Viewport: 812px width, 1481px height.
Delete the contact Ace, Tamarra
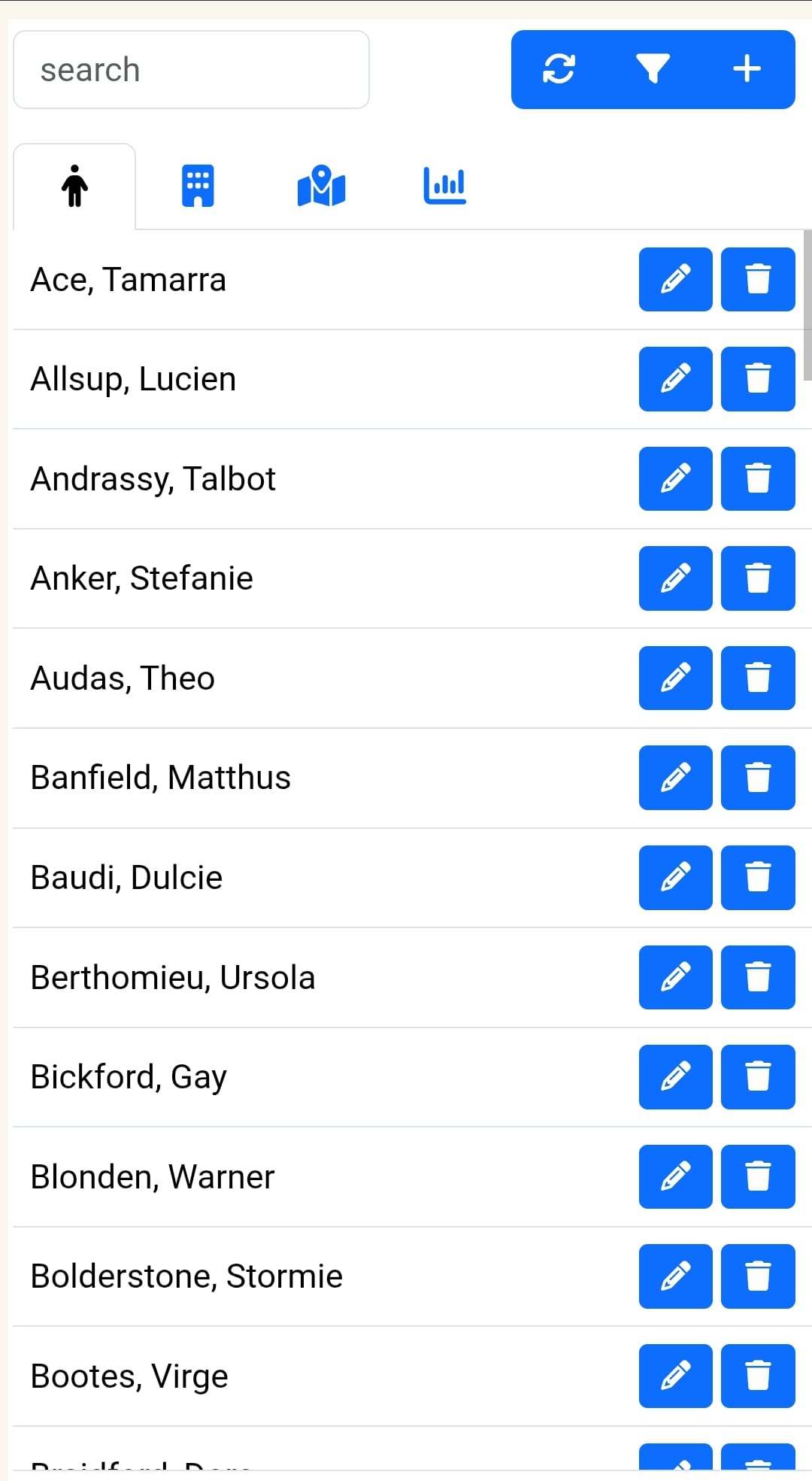coord(757,279)
